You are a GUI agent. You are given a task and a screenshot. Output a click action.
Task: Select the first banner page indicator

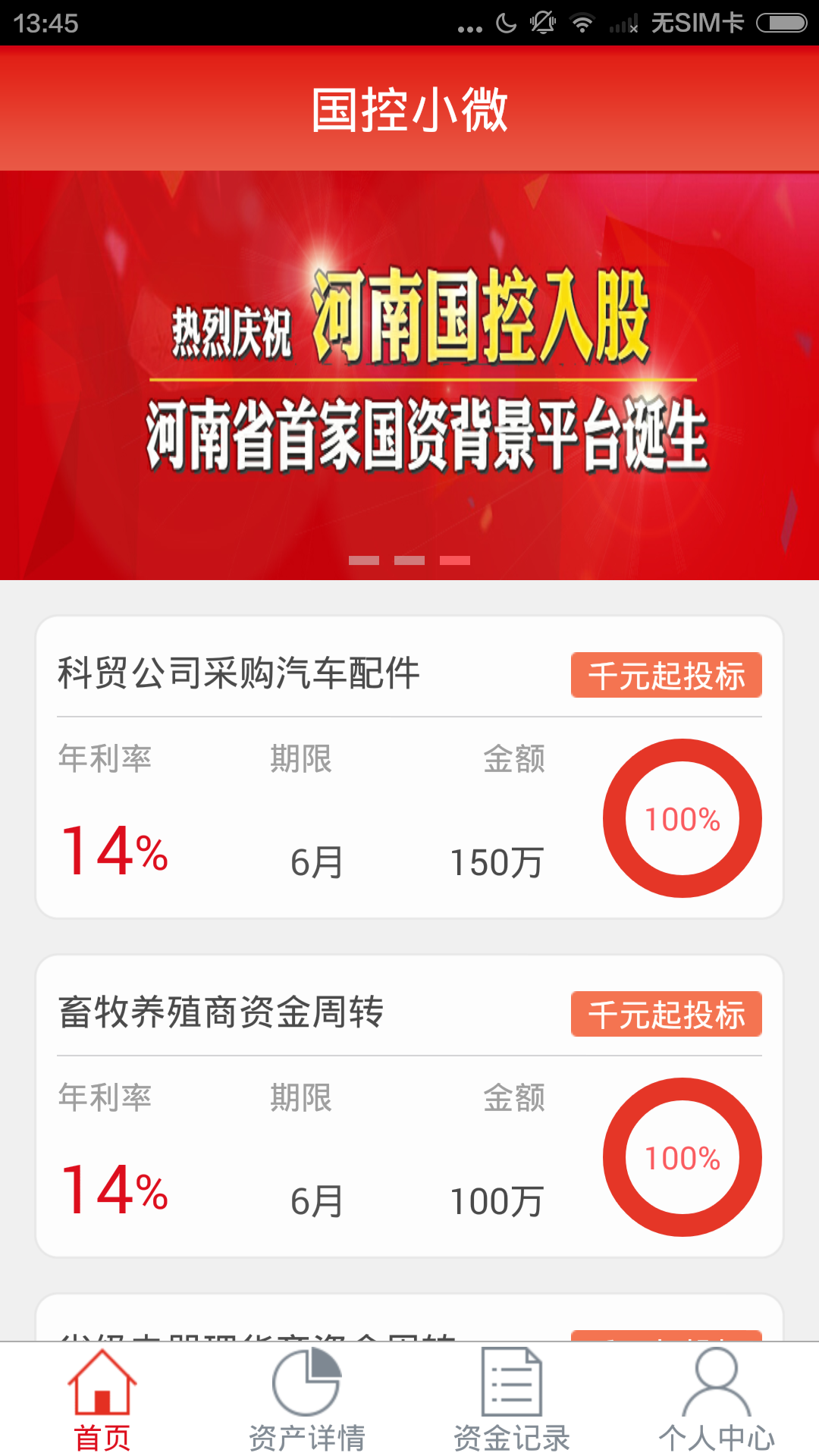pos(364,560)
